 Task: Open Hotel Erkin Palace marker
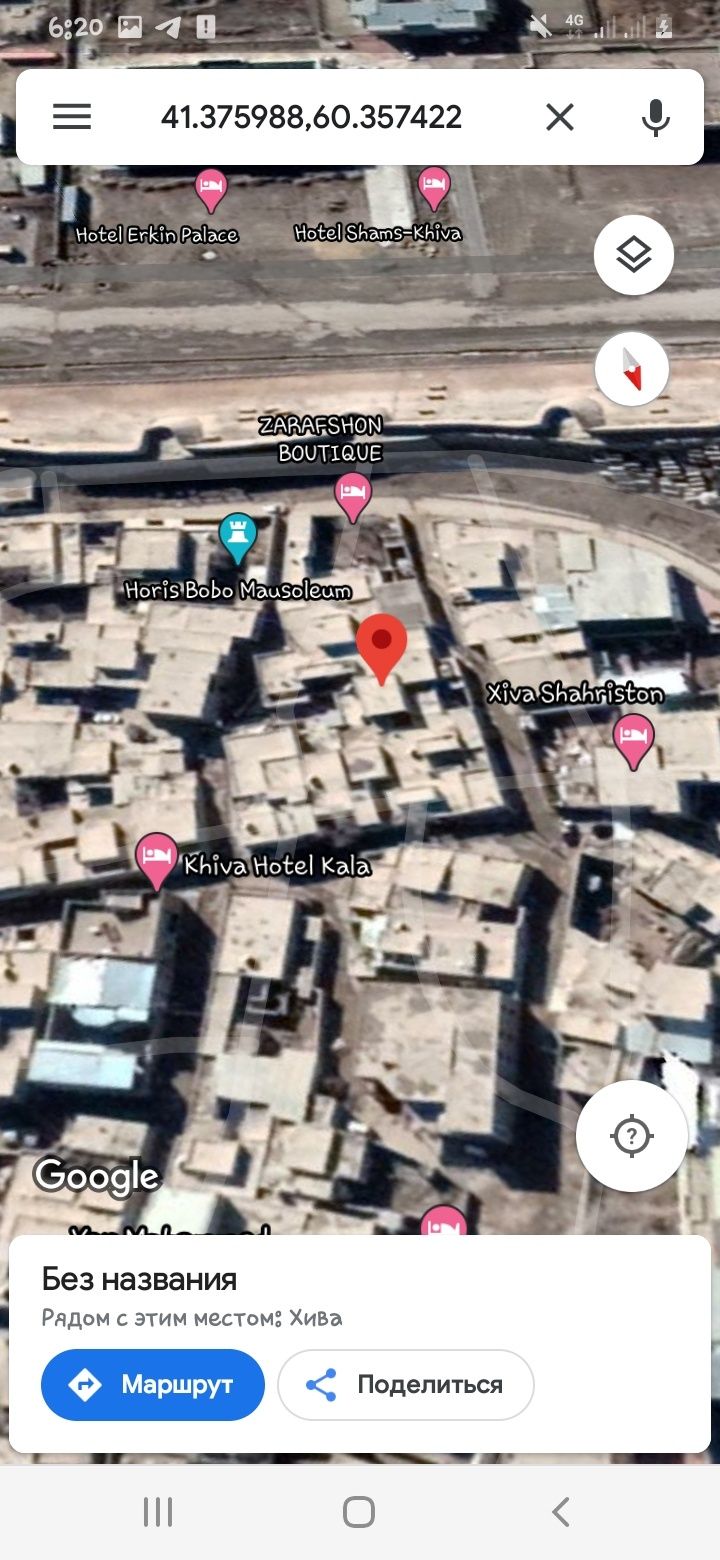(x=210, y=189)
